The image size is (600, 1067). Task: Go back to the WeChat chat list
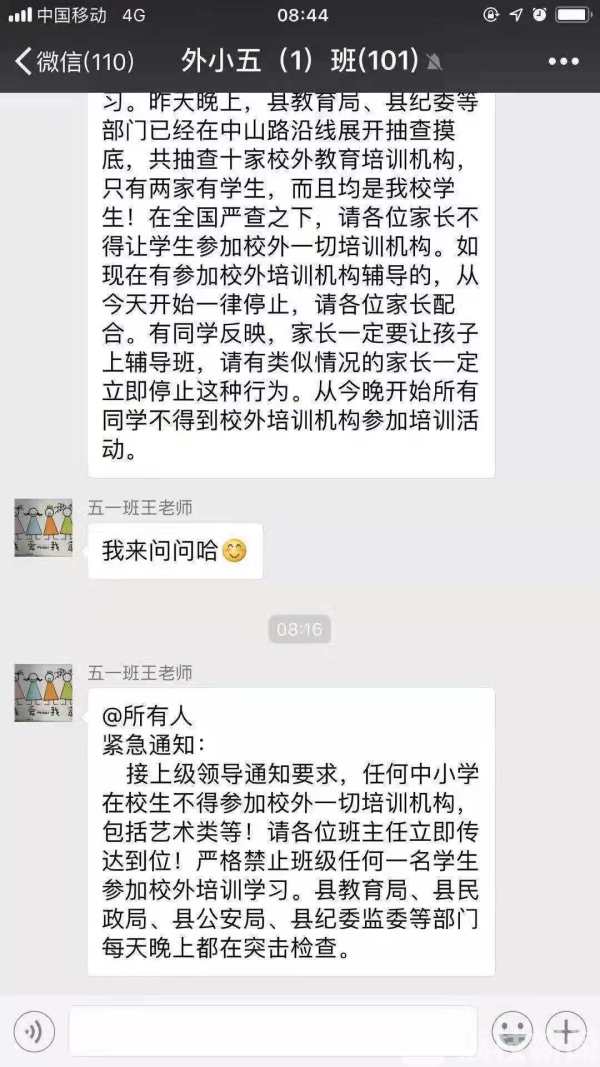click(x=72, y=61)
